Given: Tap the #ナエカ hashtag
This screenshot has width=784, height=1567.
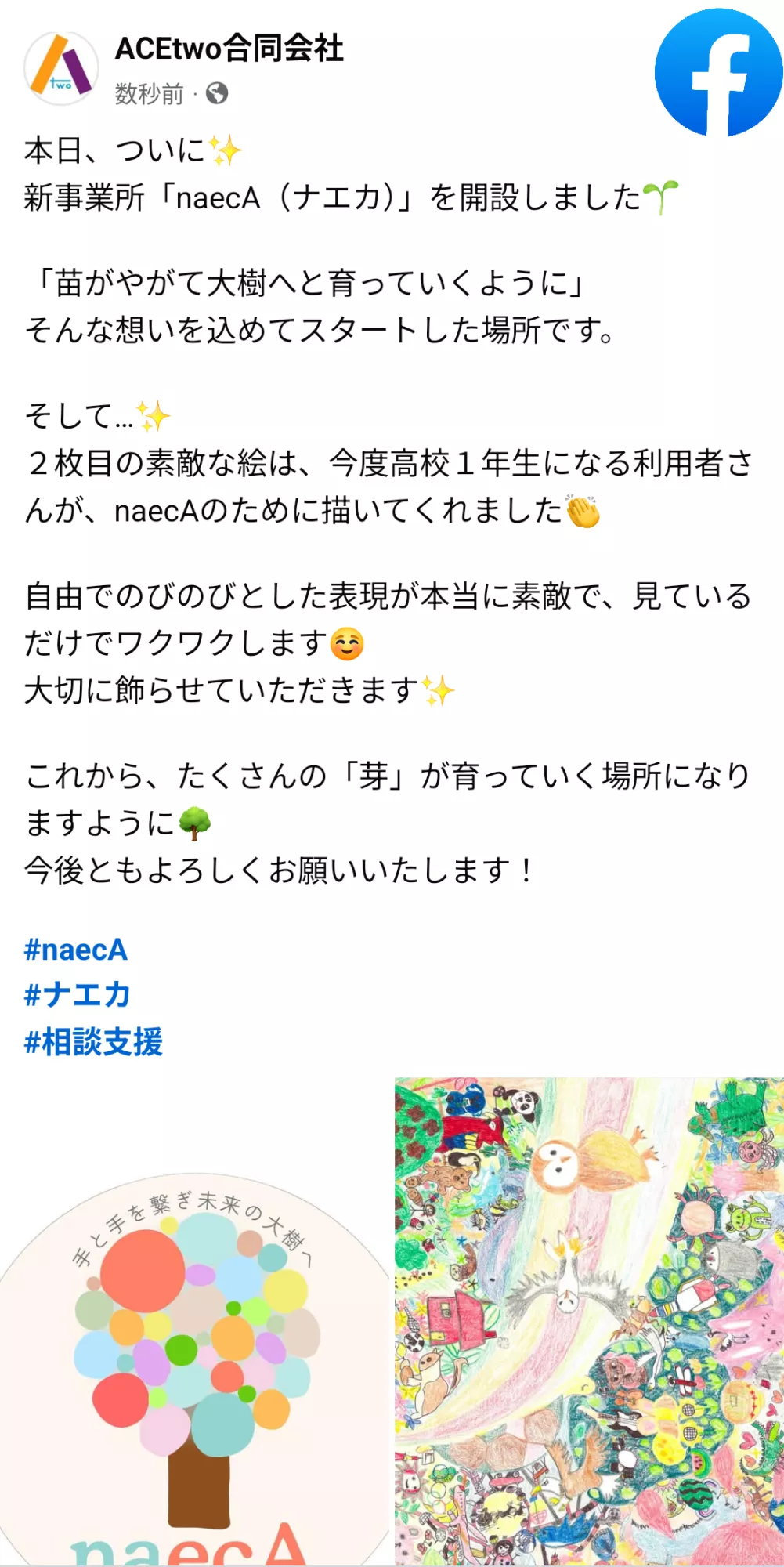Looking at the screenshot, I should tap(78, 995).
